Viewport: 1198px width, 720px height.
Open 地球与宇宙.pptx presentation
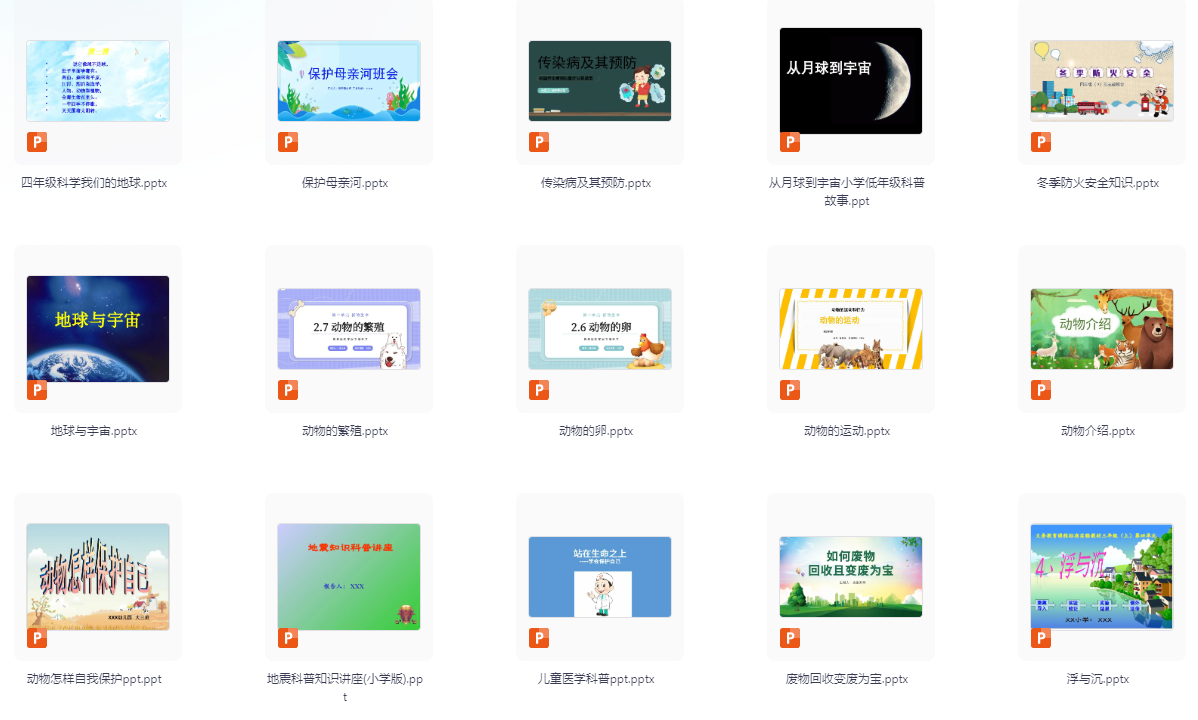coord(98,329)
